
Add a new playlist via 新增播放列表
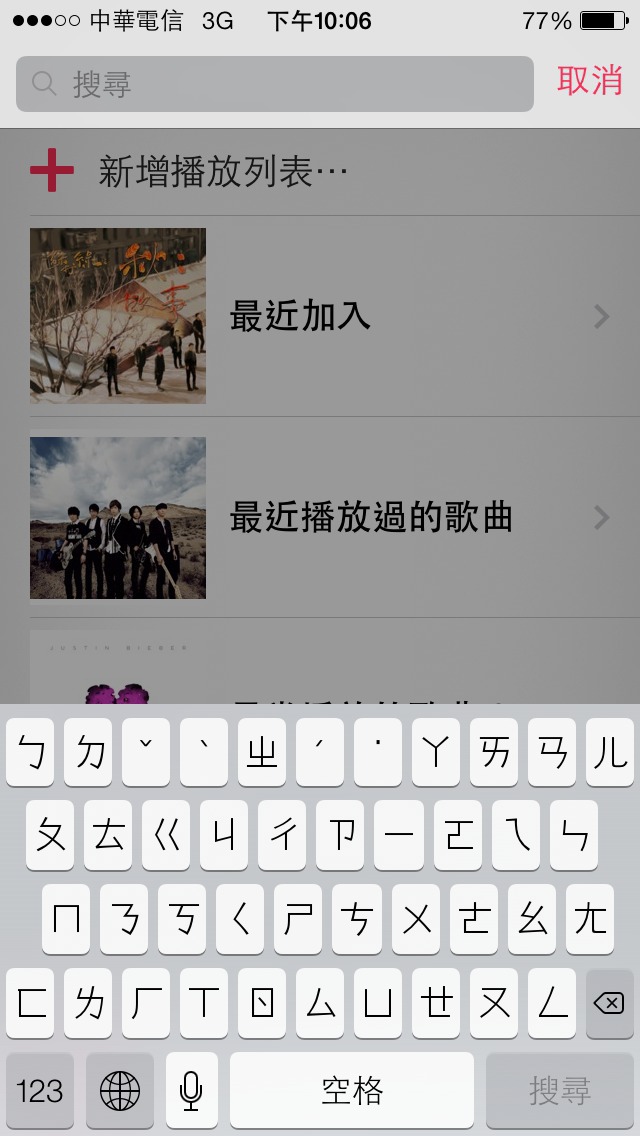pos(222,172)
